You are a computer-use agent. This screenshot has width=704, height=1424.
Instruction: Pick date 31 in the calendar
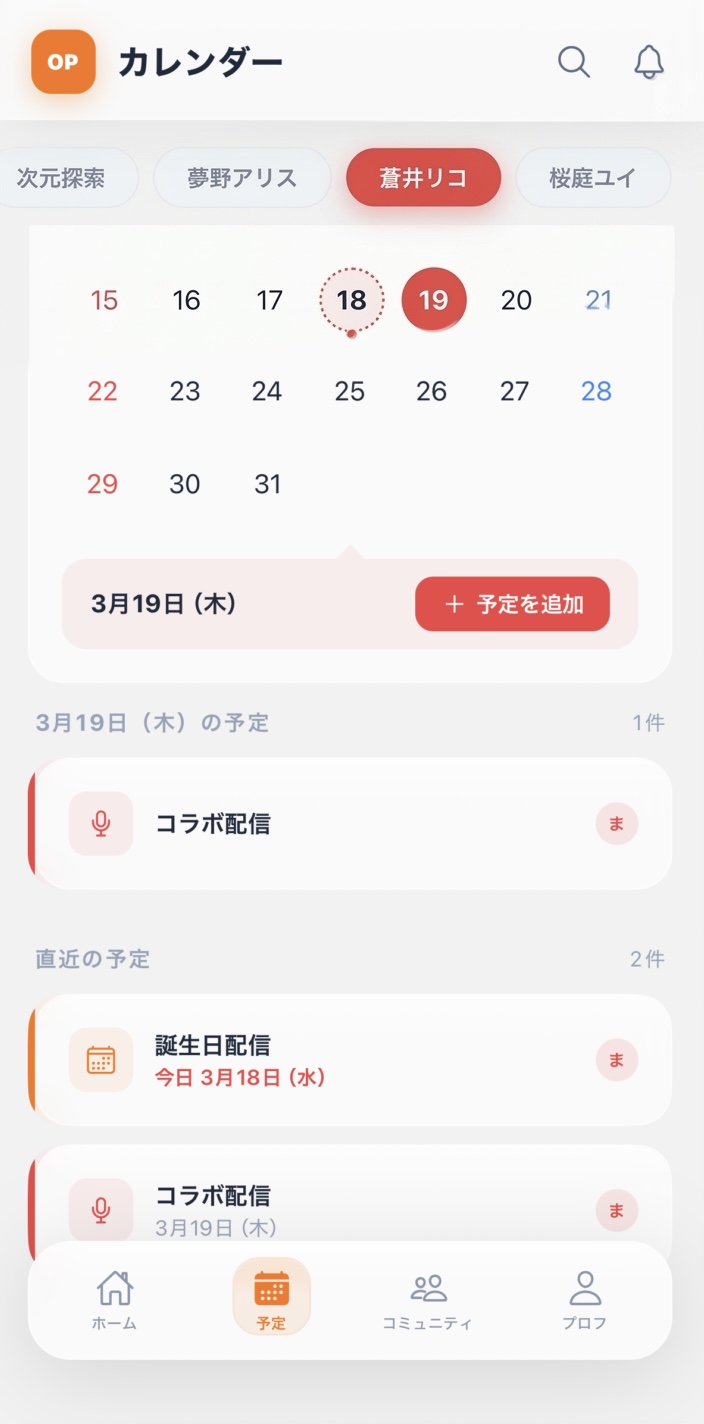[267, 484]
